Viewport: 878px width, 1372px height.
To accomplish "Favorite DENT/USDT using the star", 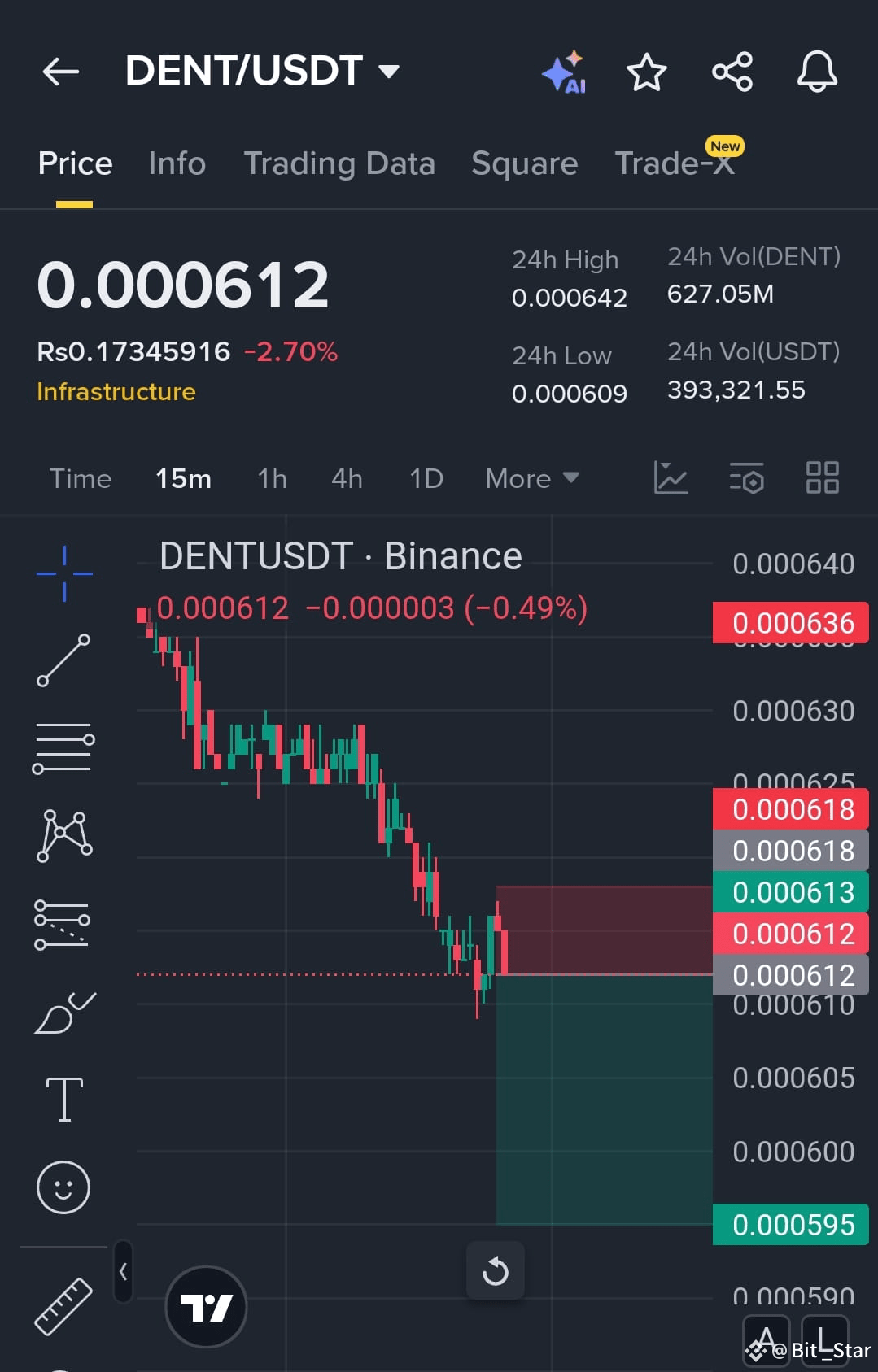I will (x=647, y=72).
